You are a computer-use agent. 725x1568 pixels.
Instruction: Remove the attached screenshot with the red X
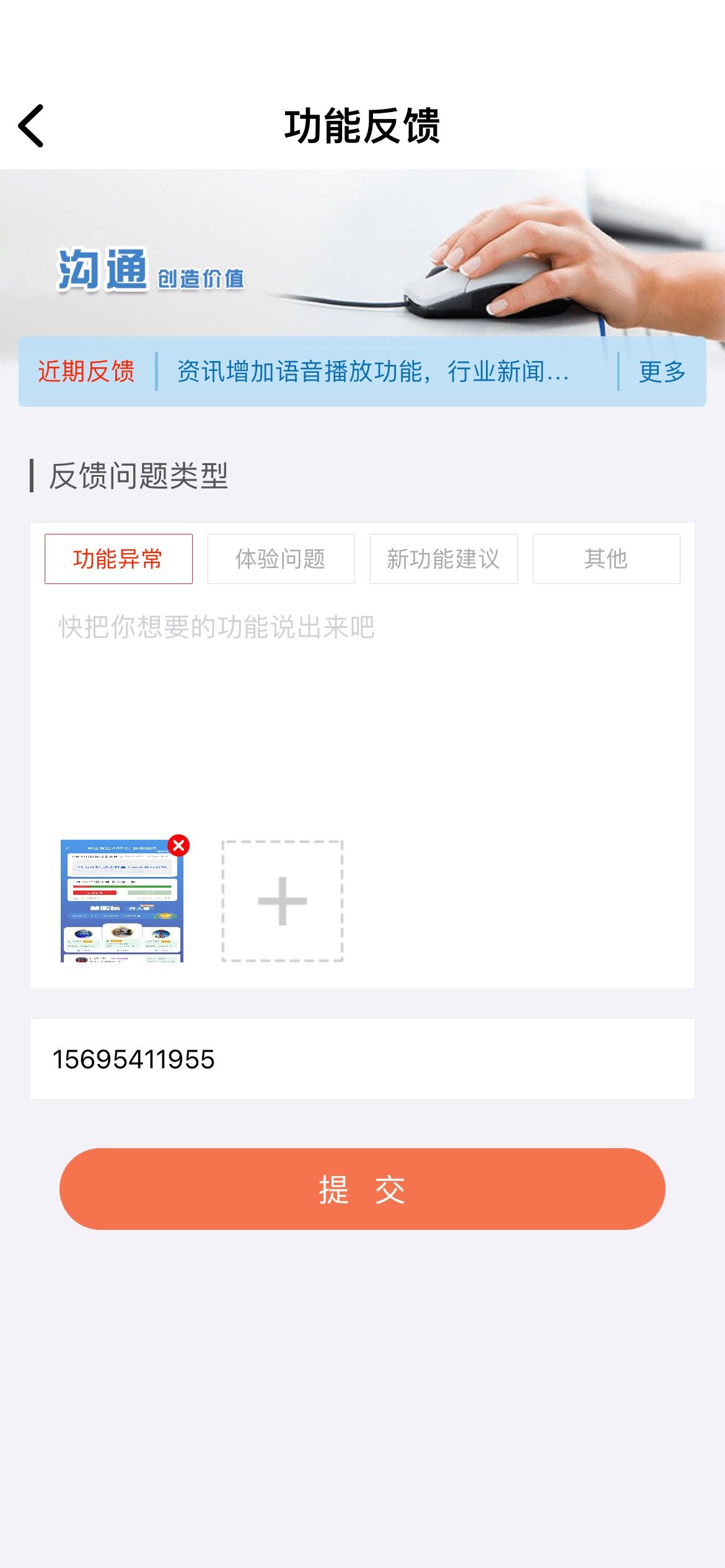pos(178,845)
